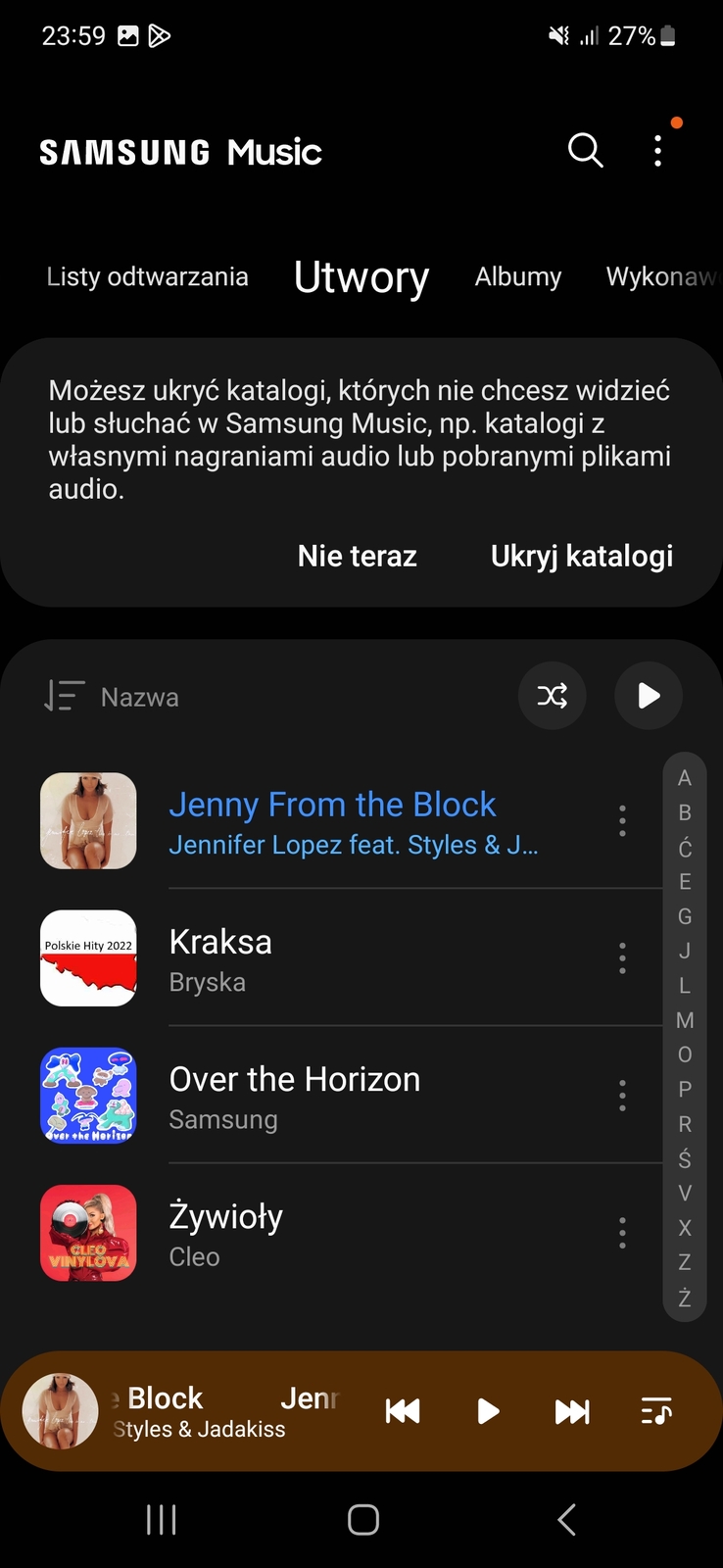Skip to next track in mini player
Screen dimensions: 723x1568
tap(572, 1411)
